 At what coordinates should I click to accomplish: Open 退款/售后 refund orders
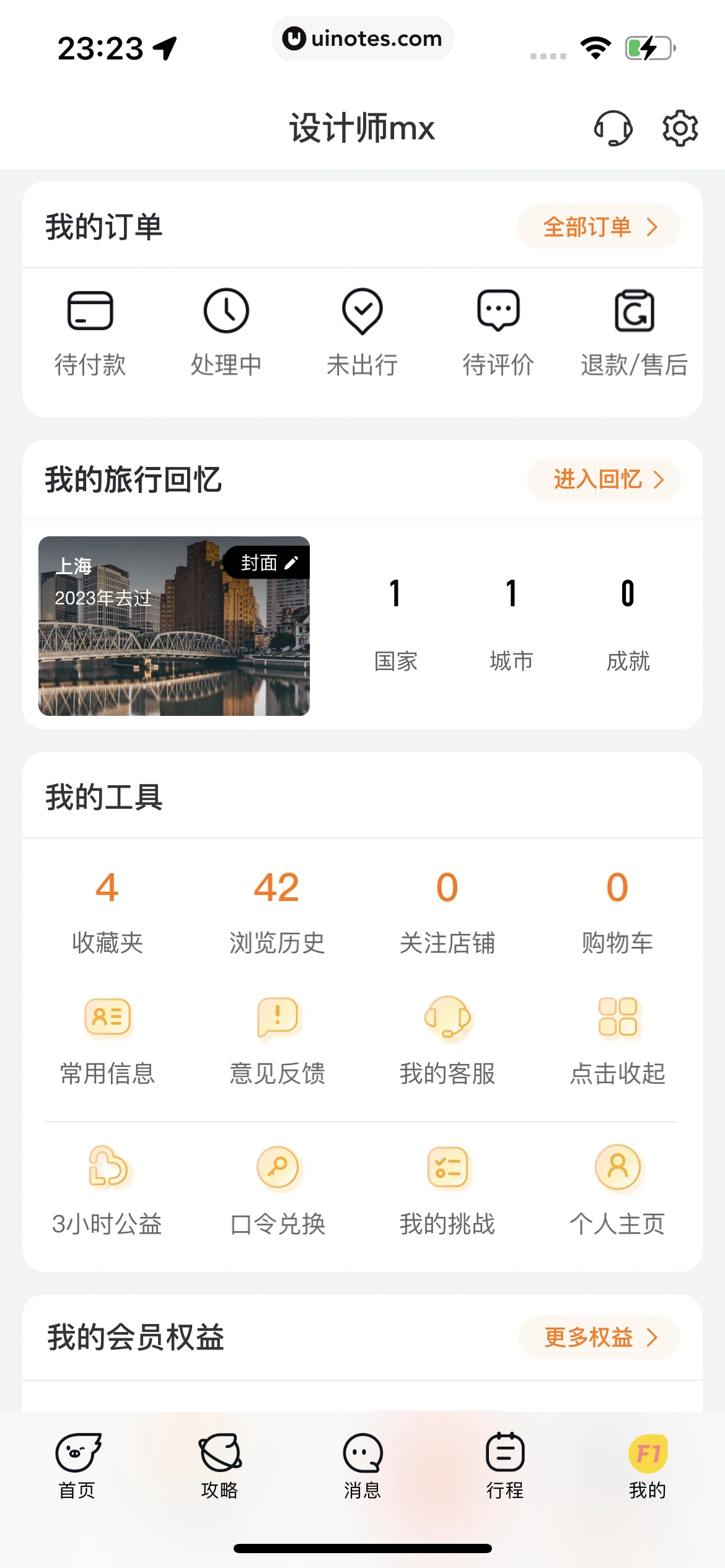tap(634, 333)
